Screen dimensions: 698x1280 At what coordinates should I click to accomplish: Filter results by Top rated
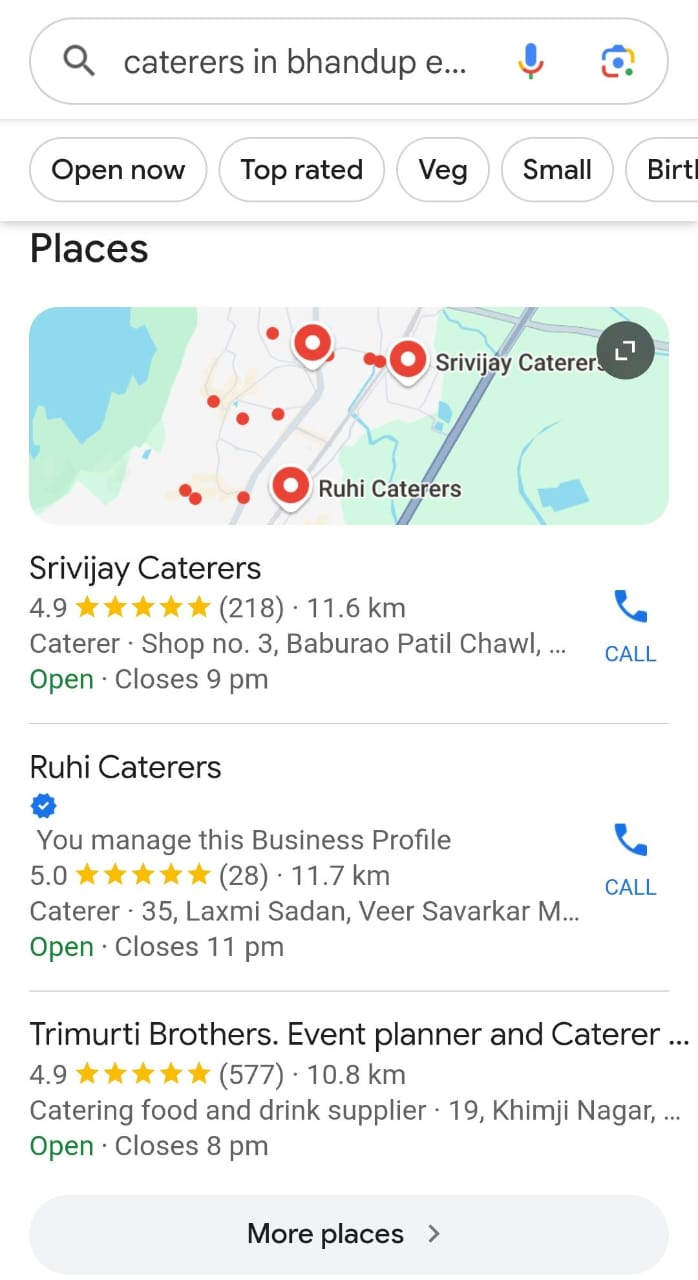(x=301, y=170)
